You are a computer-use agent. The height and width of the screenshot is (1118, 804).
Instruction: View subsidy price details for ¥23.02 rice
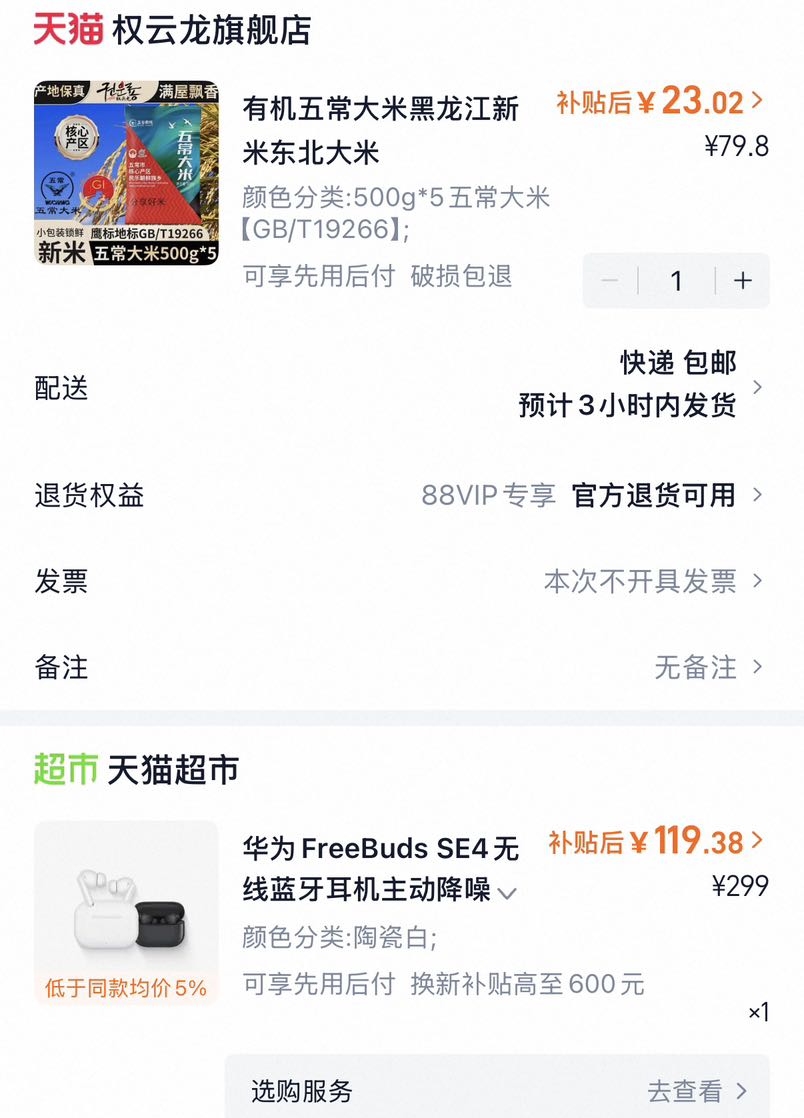(x=659, y=101)
